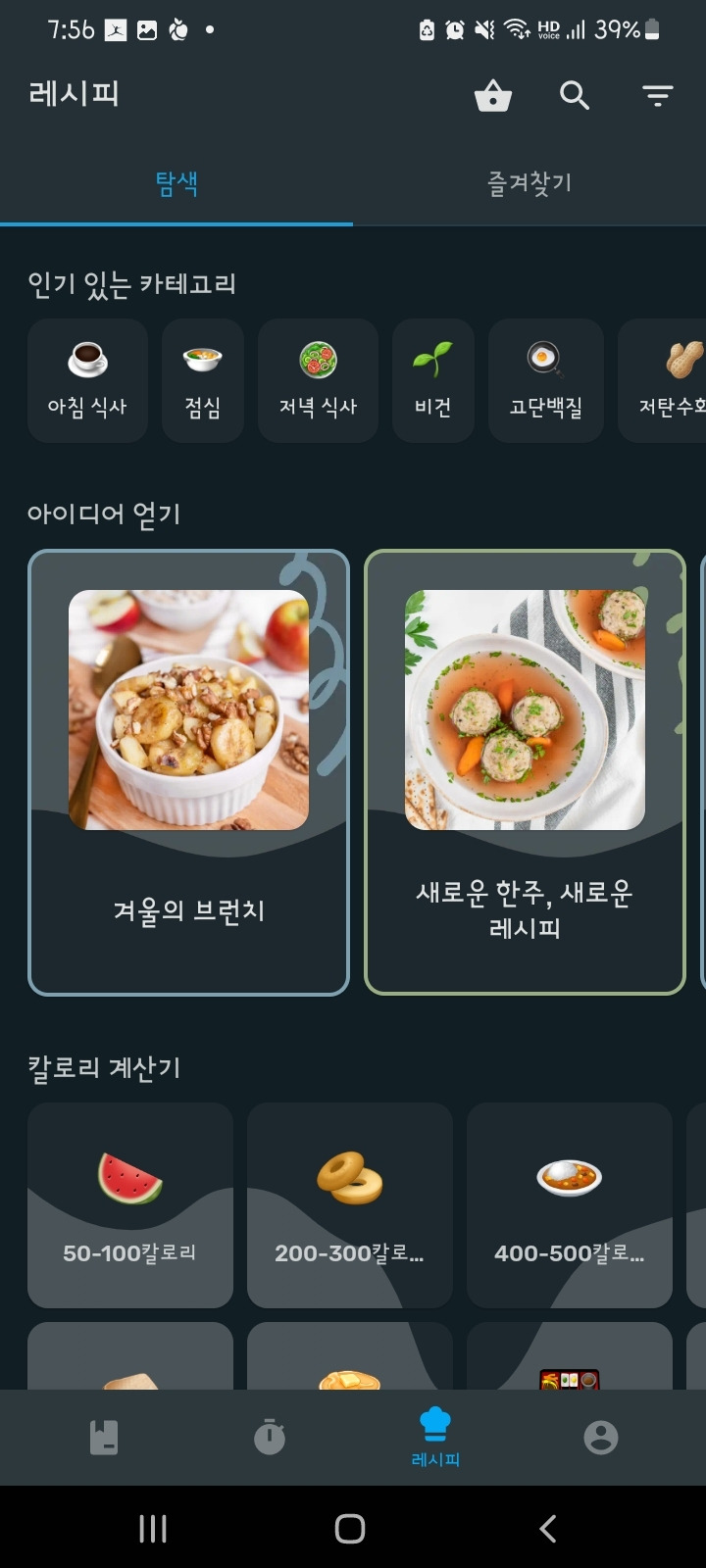The image size is (706, 1568).
Task: Open the profile icon in bottom navigation
Action: (x=600, y=1437)
